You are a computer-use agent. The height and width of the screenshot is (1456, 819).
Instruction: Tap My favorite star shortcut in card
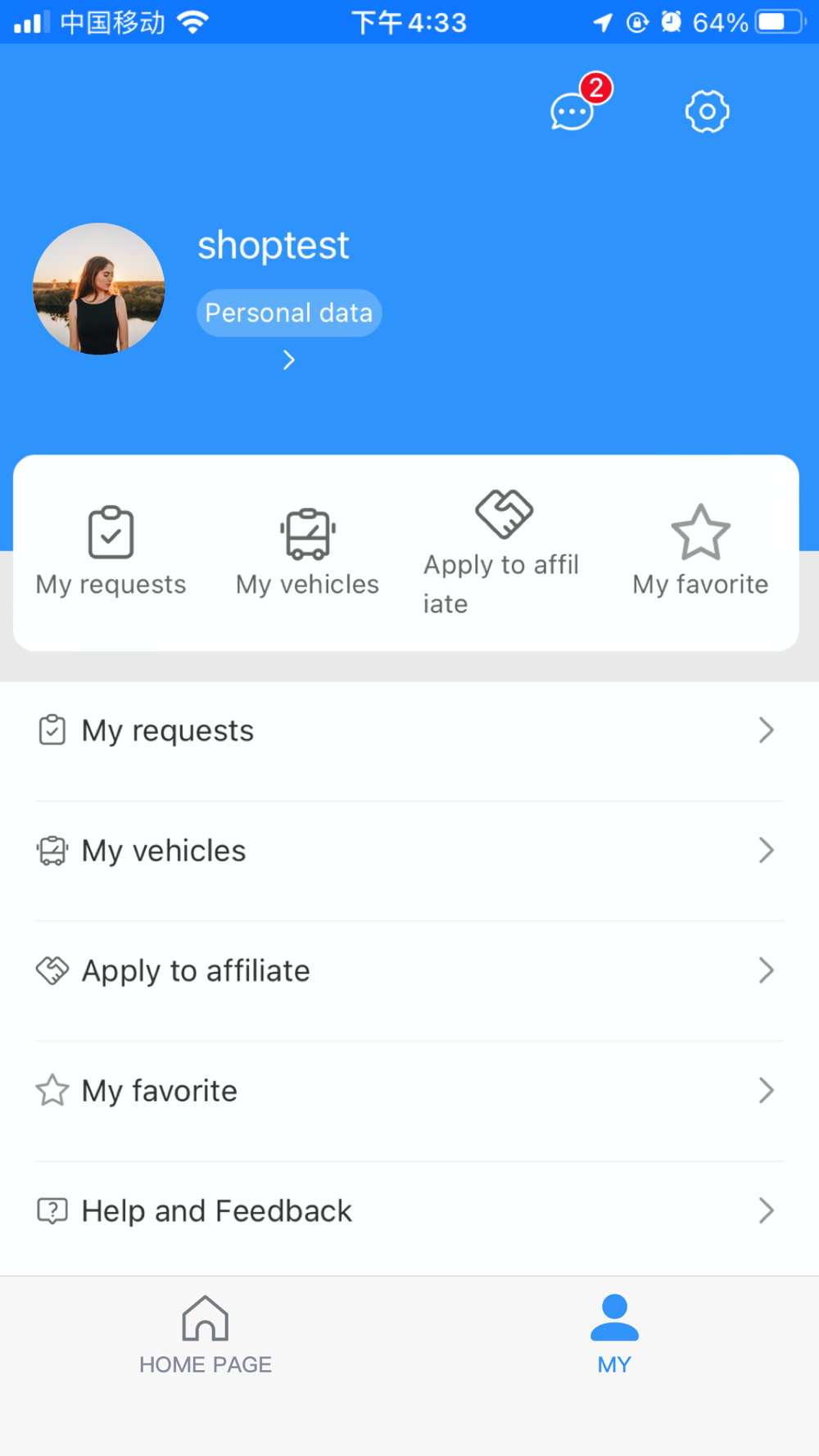[700, 552]
